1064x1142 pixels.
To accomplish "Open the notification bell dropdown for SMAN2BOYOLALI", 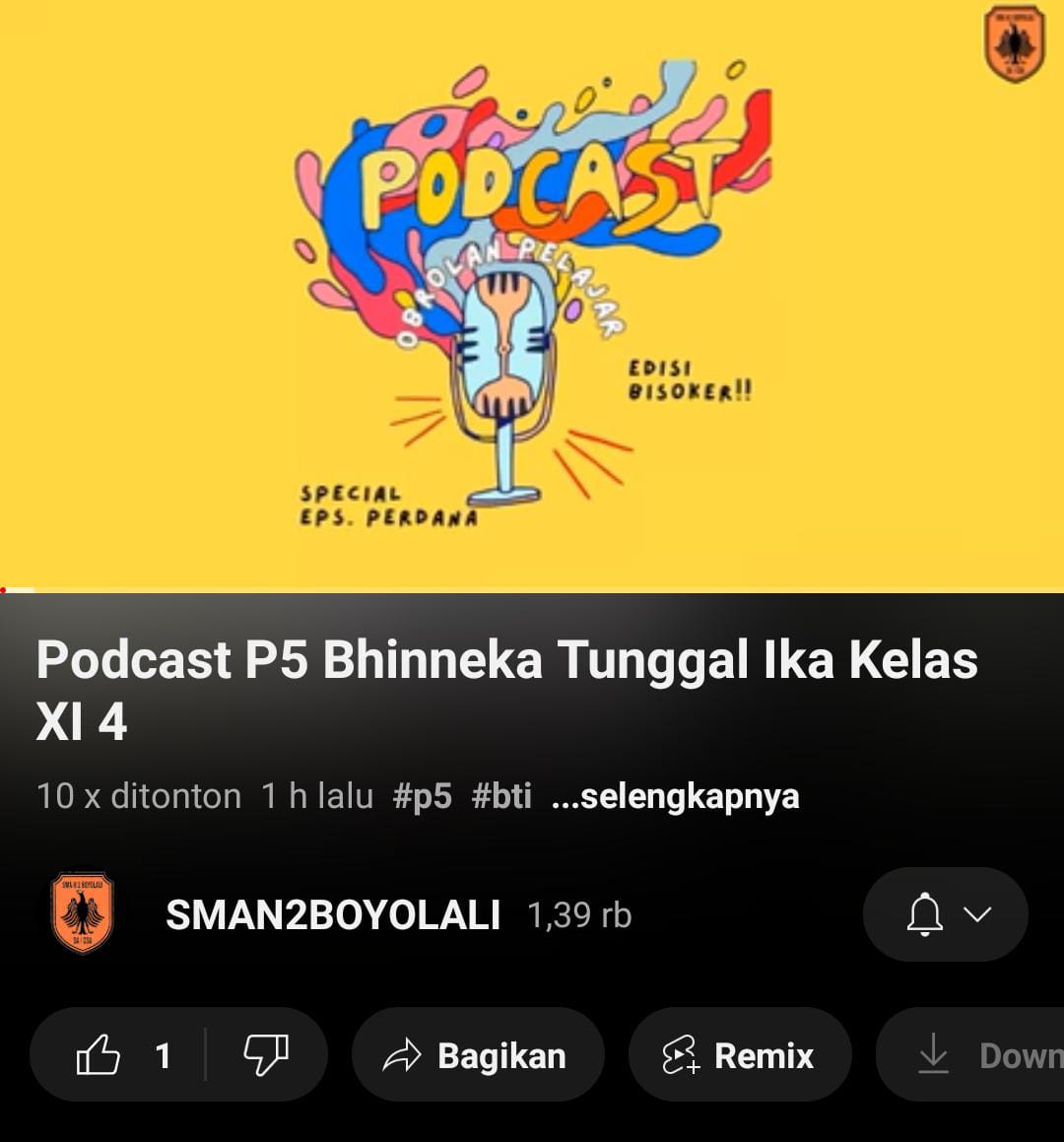I will pos(945,914).
